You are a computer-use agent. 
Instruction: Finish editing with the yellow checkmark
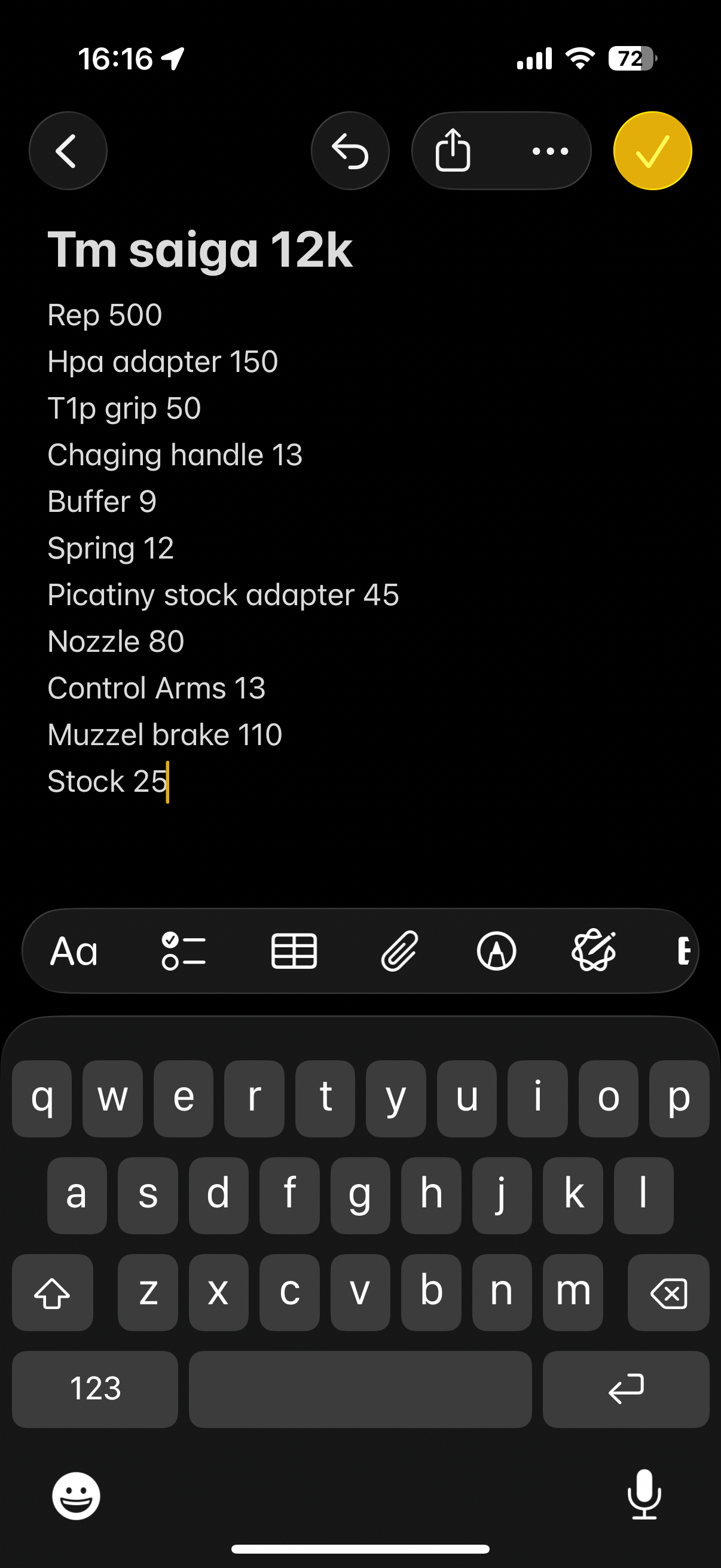652,151
